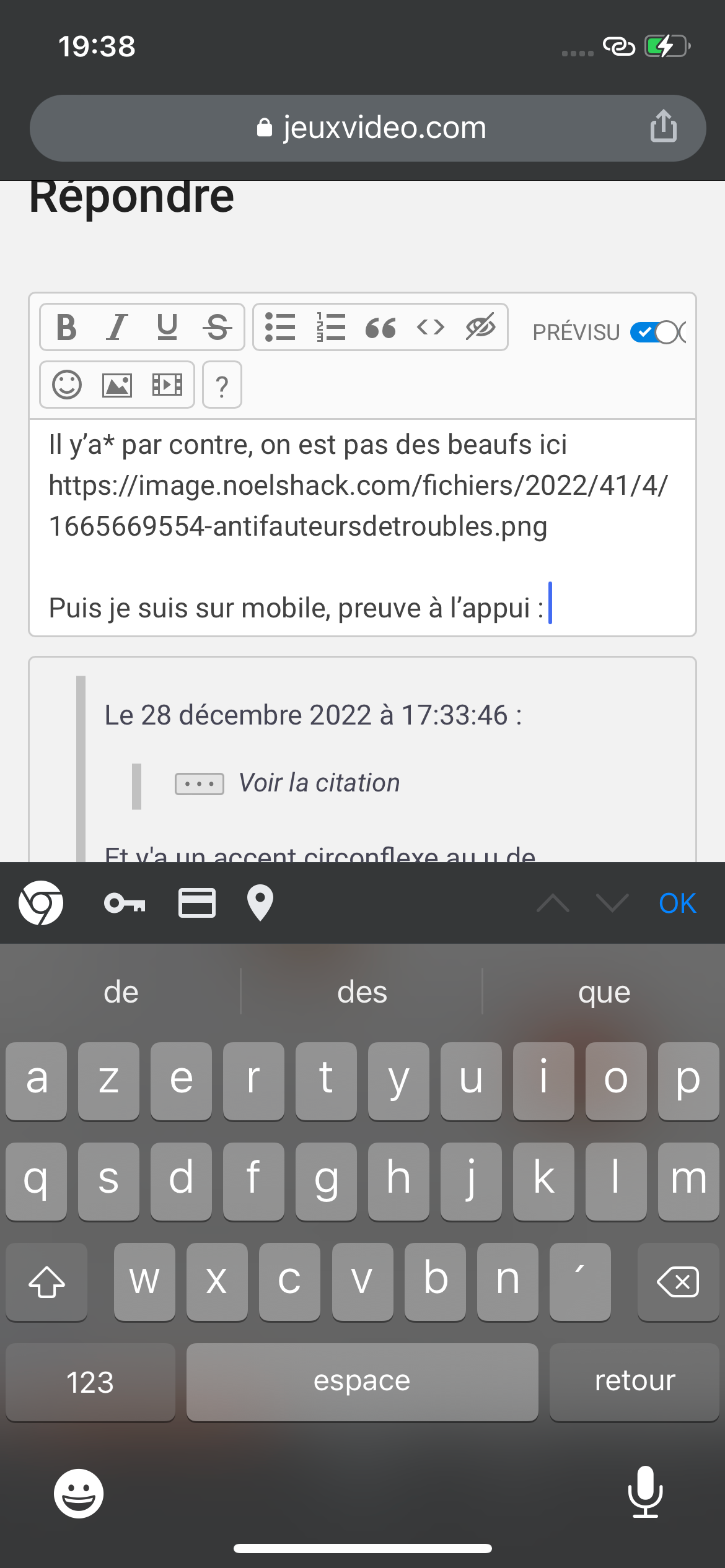The width and height of the screenshot is (725, 1568).
Task: Toggle the PRÉVISU preview switch
Action: click(x=657, y=333)
